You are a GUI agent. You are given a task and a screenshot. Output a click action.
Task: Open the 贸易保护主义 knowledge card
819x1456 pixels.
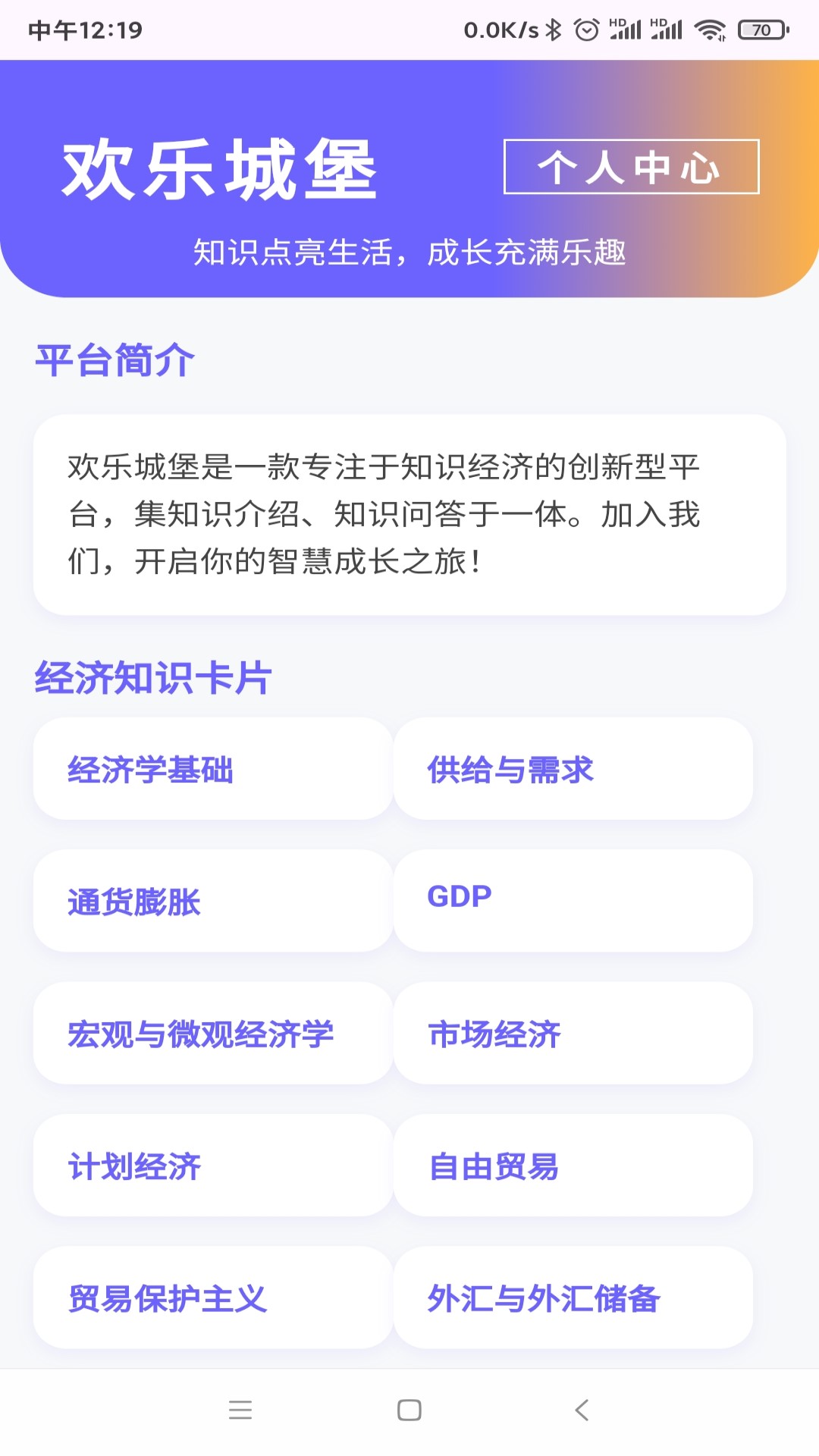[212, 1298]
